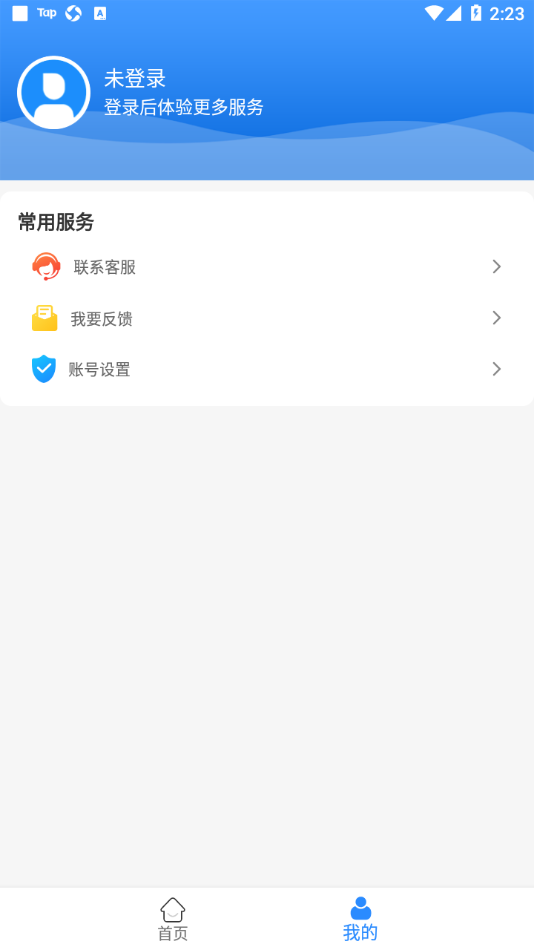Open 账号设置 account settings row
This screenshot has width=534, height=950.
click(267, 369)
